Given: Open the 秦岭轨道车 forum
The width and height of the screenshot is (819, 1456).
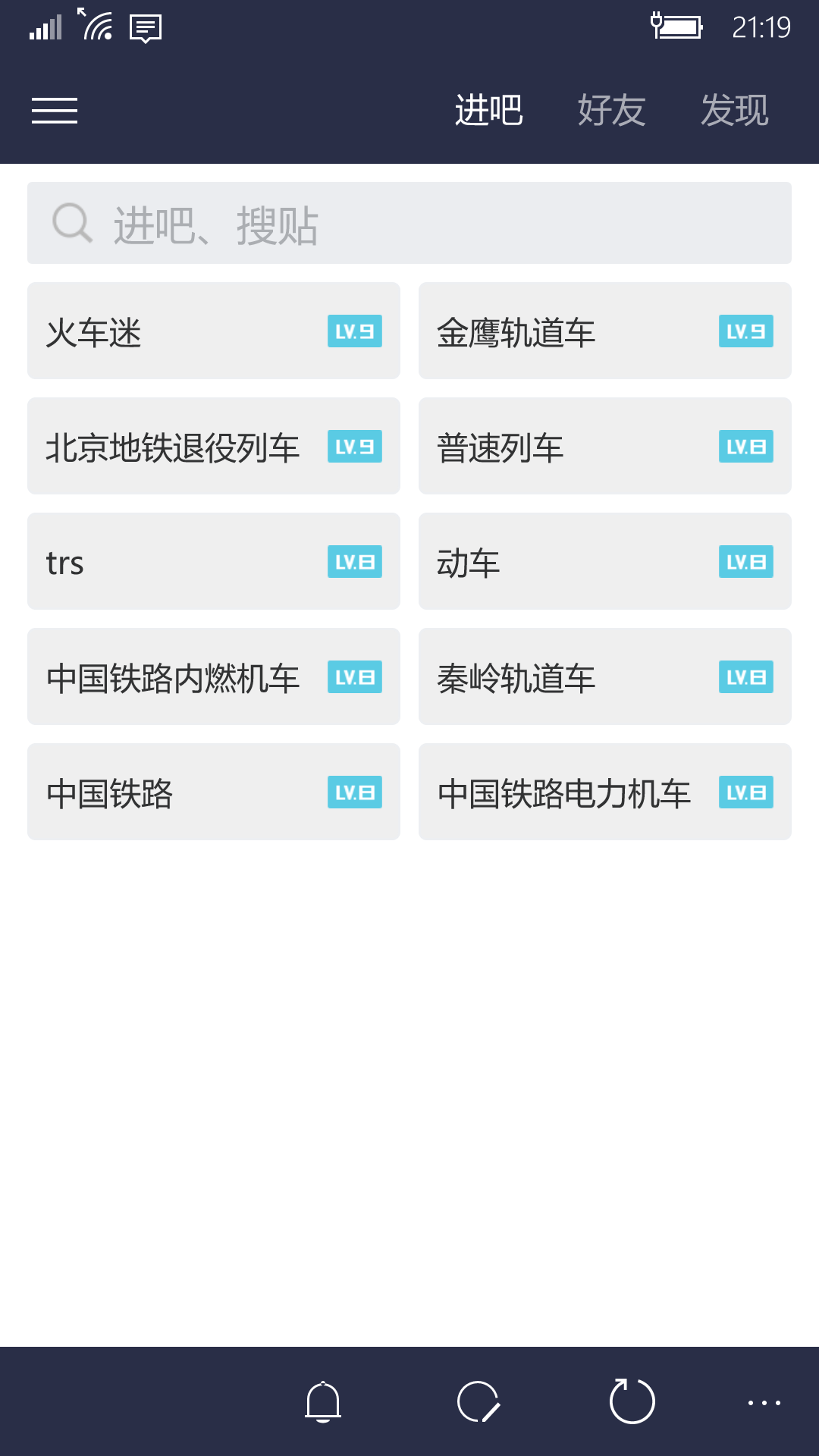Looking at the screenshot, I should (605, 676).
